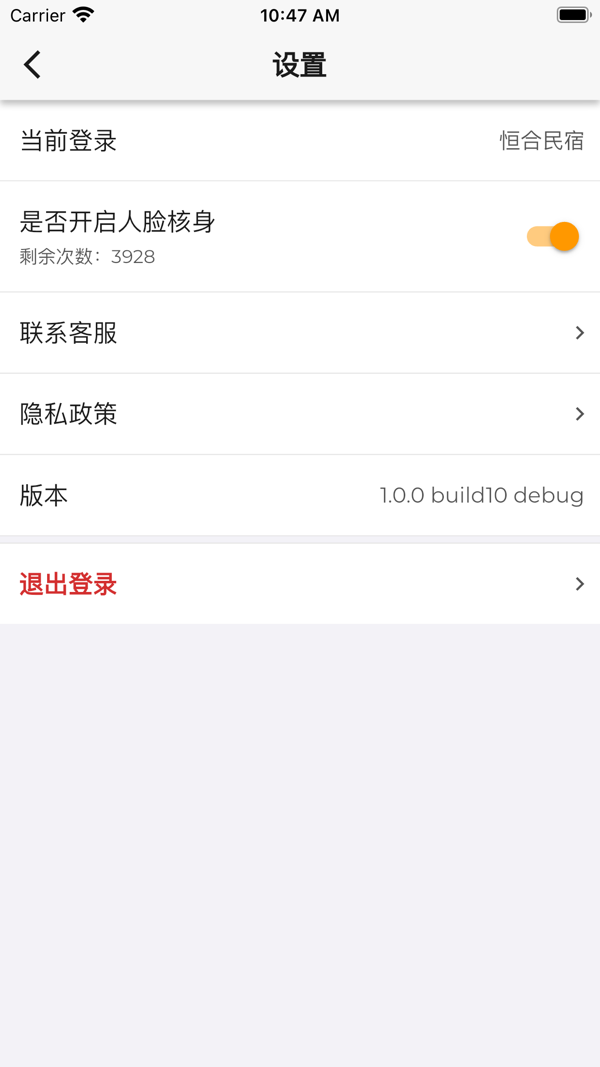This screenshot has height=1067, width=600.
Task: Open the 联系客服 row
Action: point(300,333)
